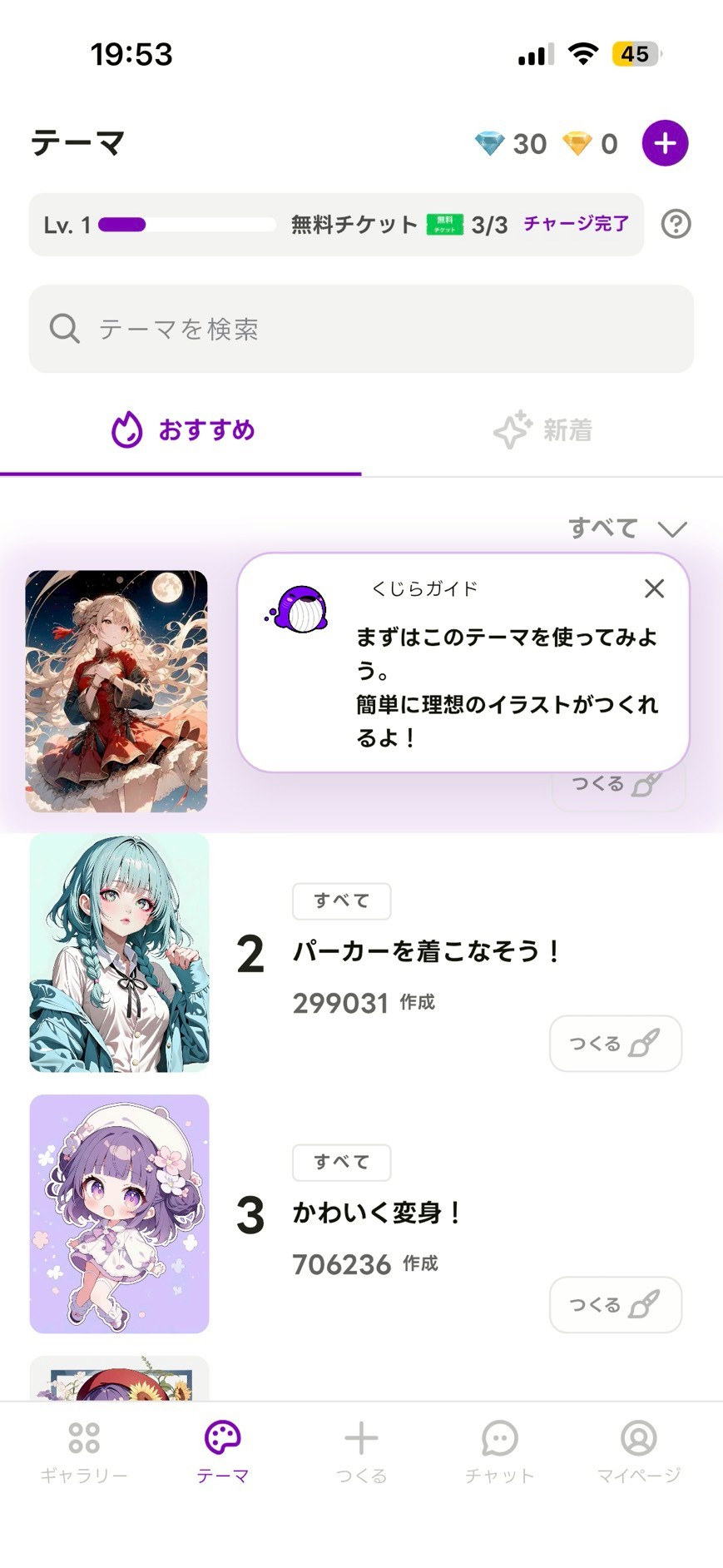Open the help icon next to チャージ完了
Viewport: 723px width, 1568px height.
point(676,224)
